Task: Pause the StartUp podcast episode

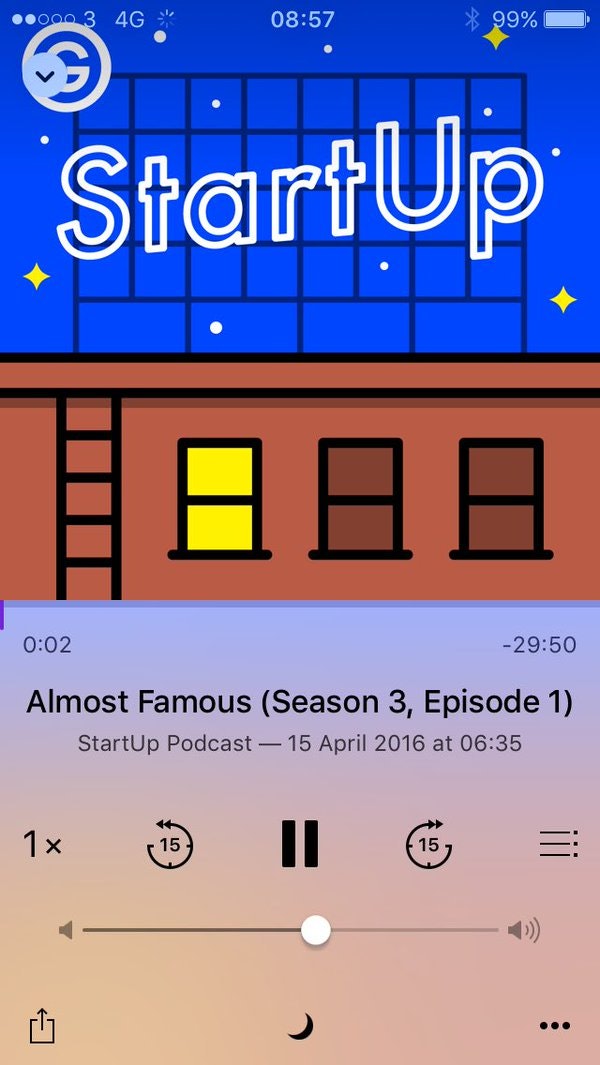Action: coord(299,844)
